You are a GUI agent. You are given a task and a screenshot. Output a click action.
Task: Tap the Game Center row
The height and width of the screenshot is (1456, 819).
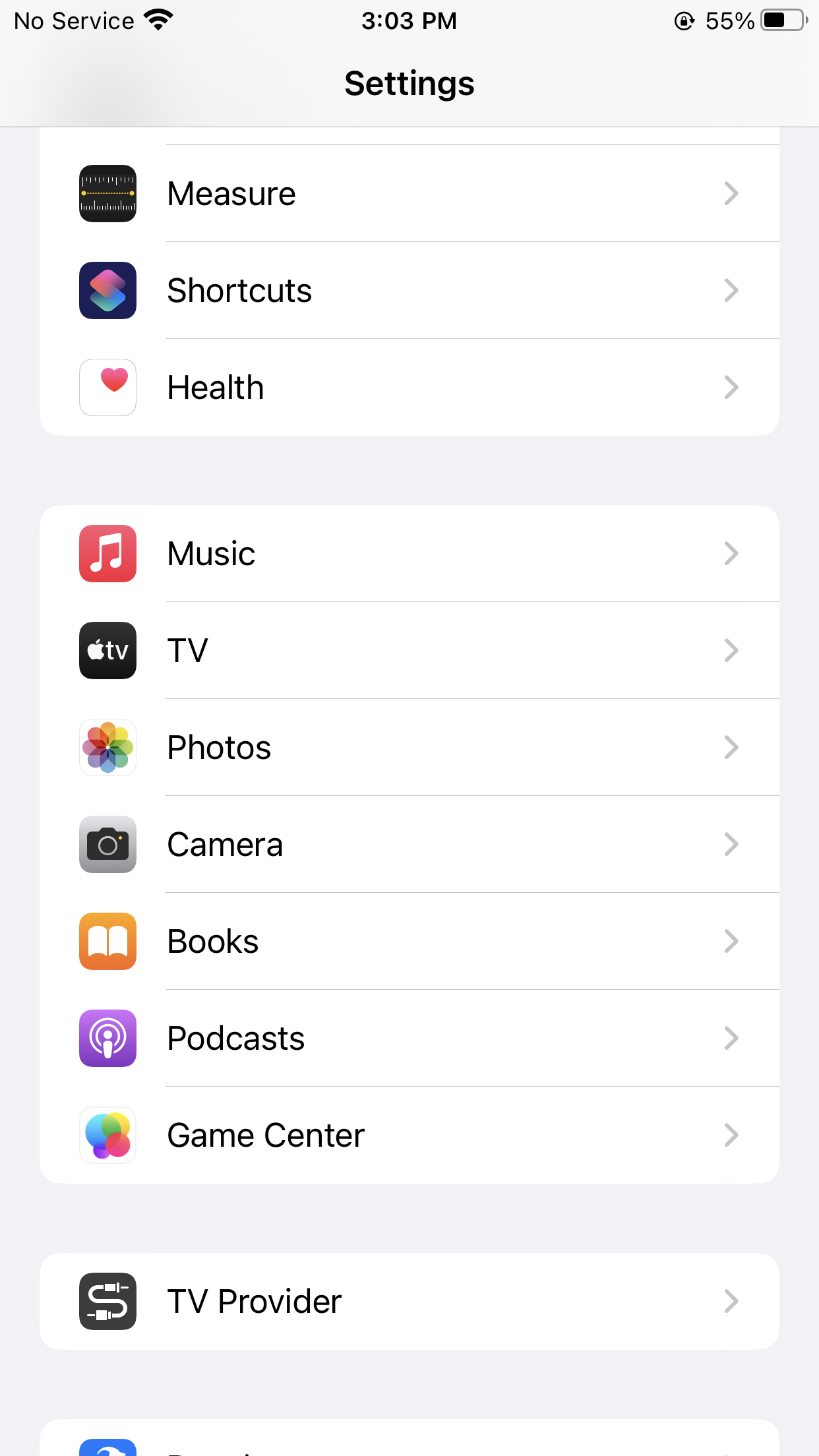[x=409, y=1135]
